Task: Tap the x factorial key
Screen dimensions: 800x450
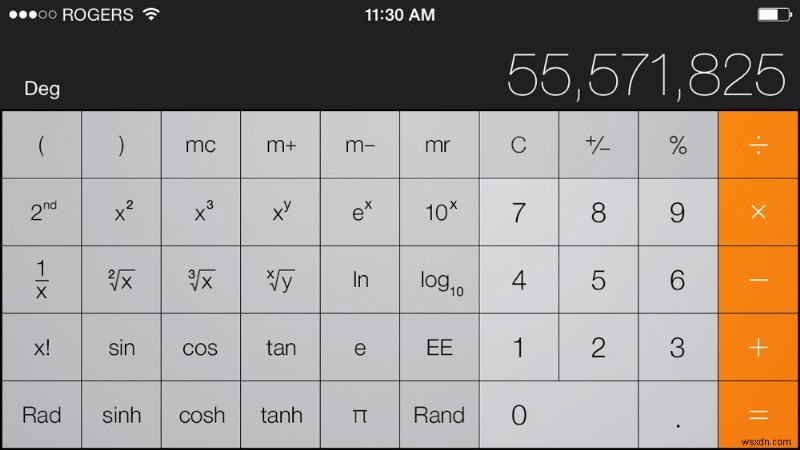Action: click(x=41, y=348)
